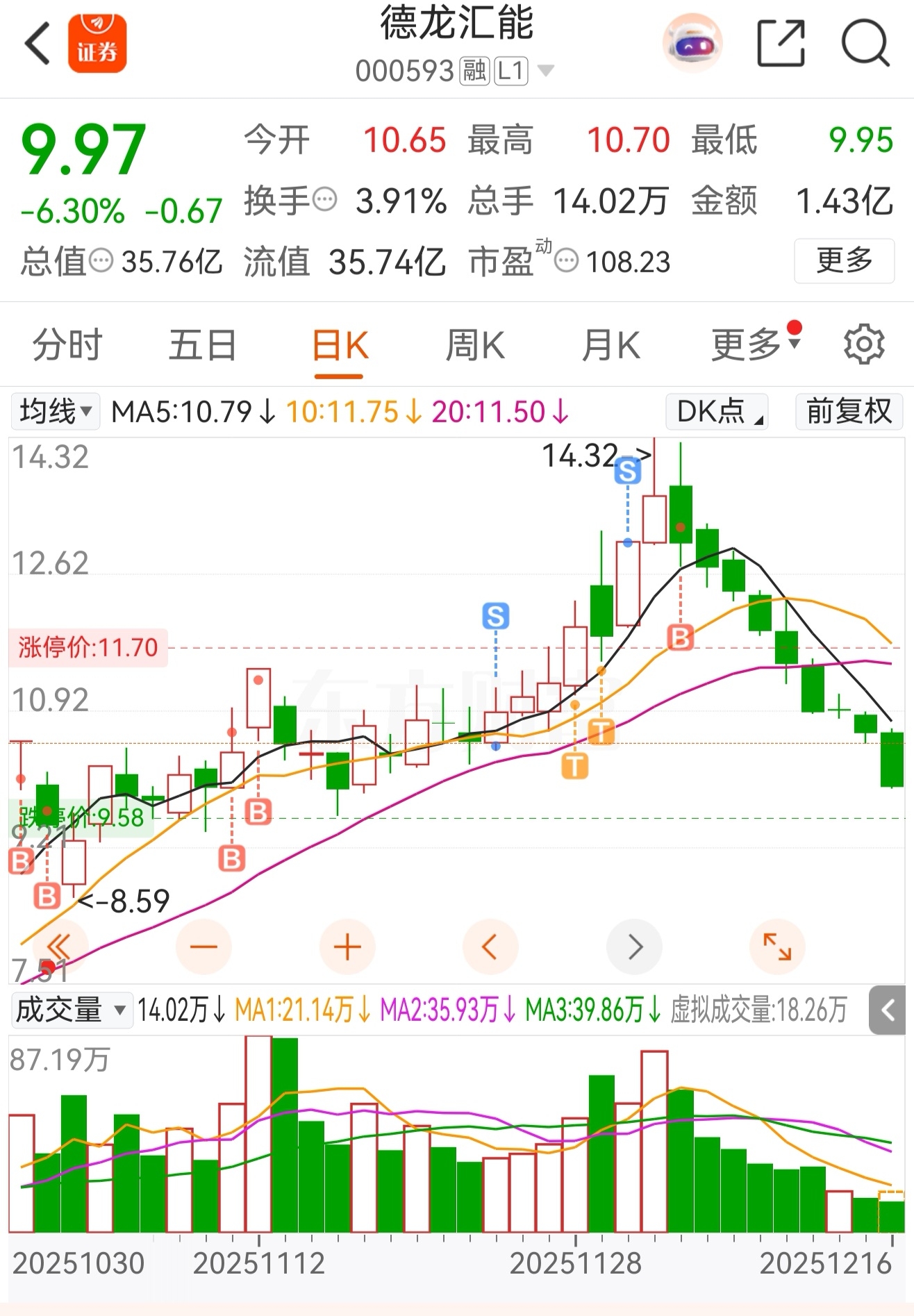Viewport: 914px width, 1316px height.
Task: Move chart cursor one candle left
Action: 490,947
